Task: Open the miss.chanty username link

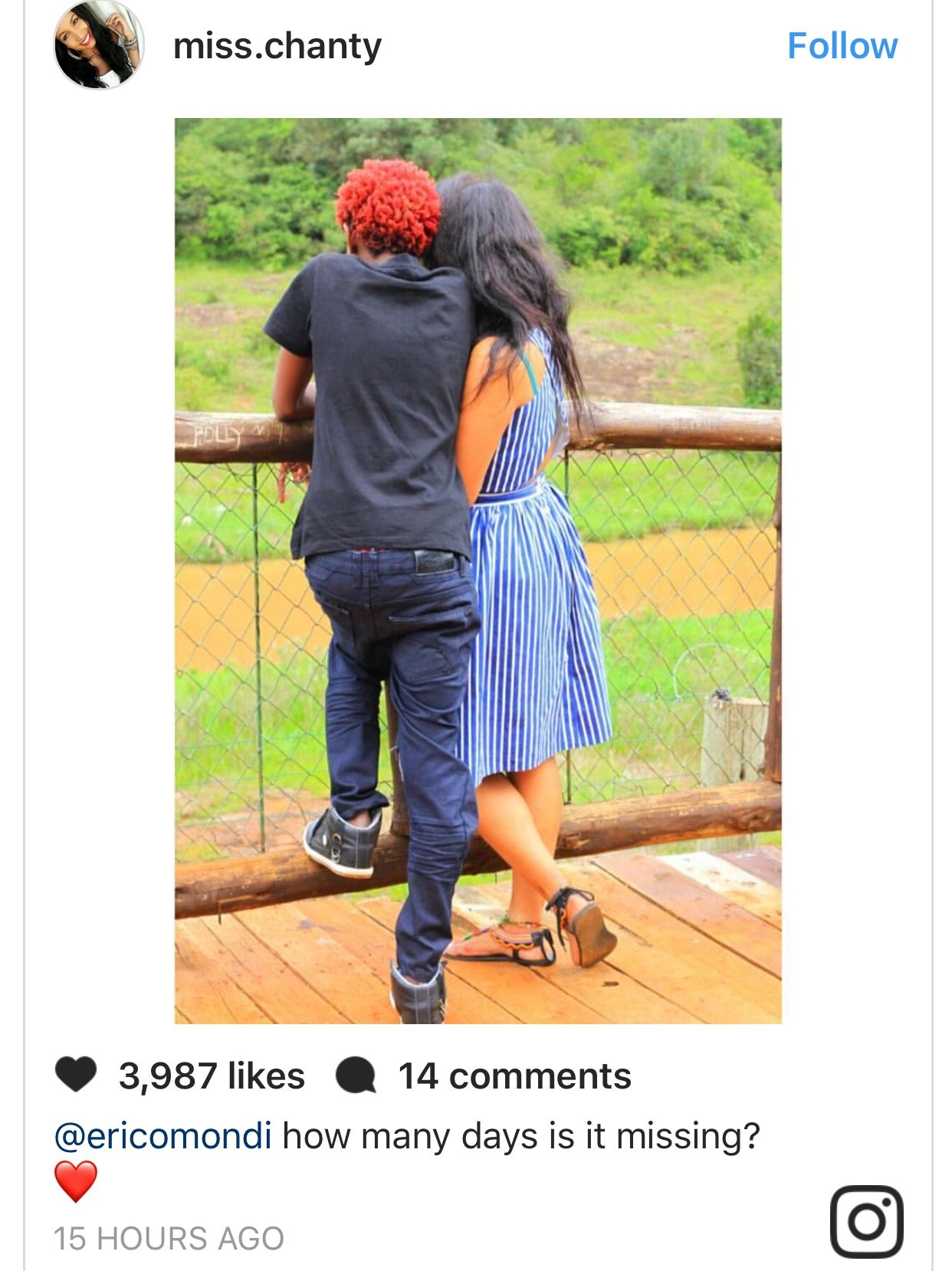Action: coord(277,46)
